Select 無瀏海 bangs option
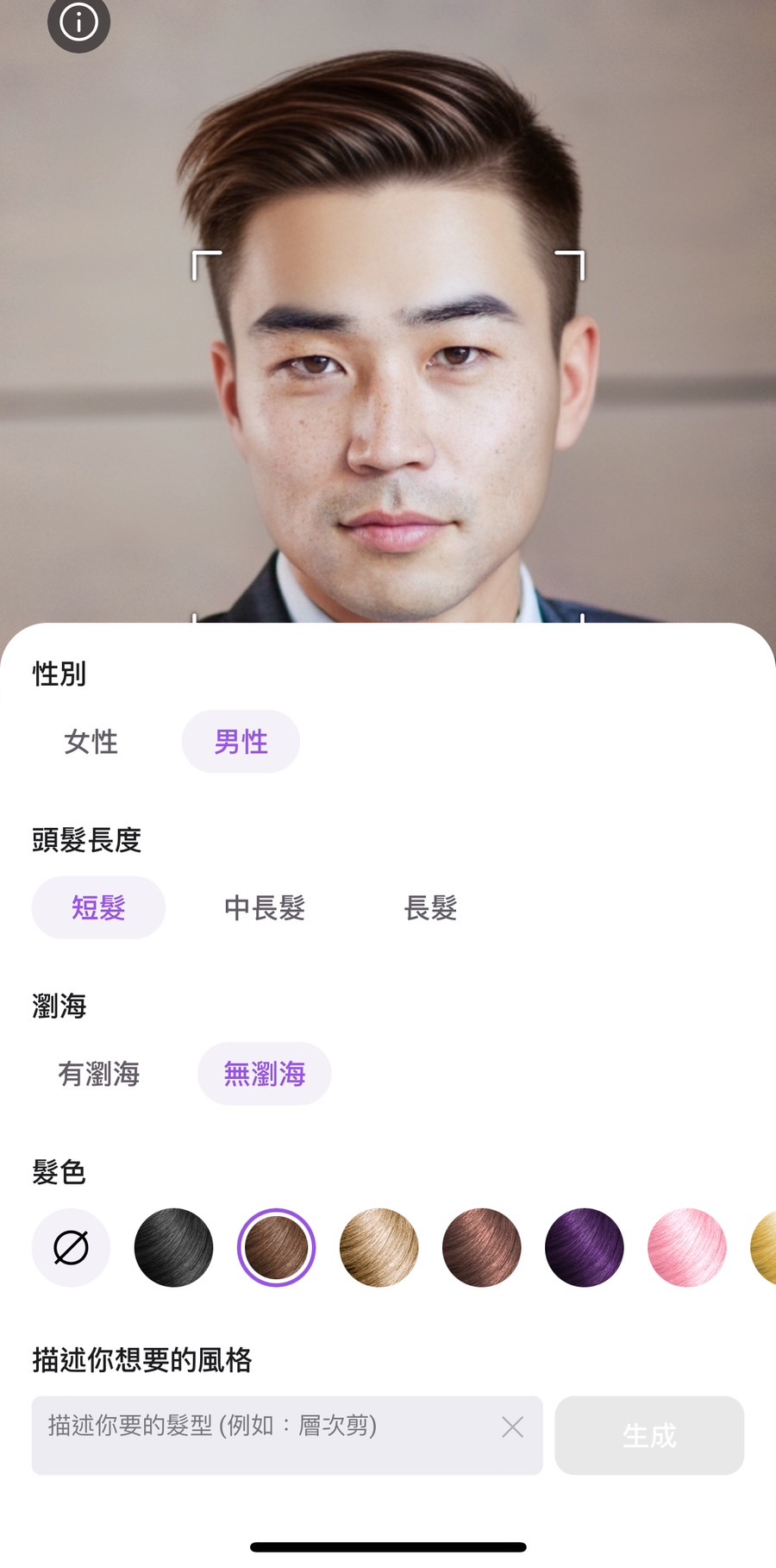 265,1074
